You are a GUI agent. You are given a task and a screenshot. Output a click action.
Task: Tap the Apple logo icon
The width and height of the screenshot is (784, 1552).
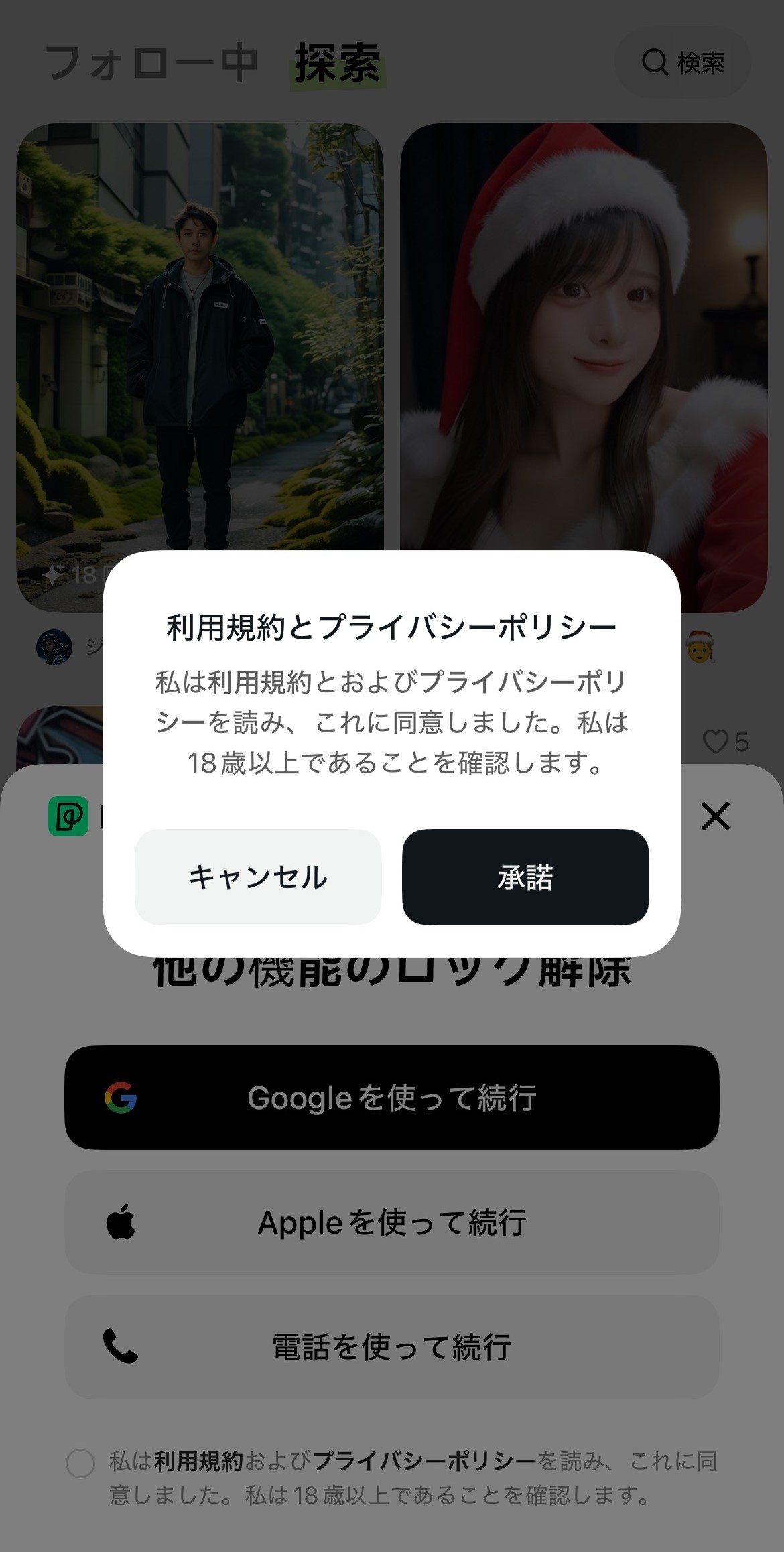(121, 1223)
